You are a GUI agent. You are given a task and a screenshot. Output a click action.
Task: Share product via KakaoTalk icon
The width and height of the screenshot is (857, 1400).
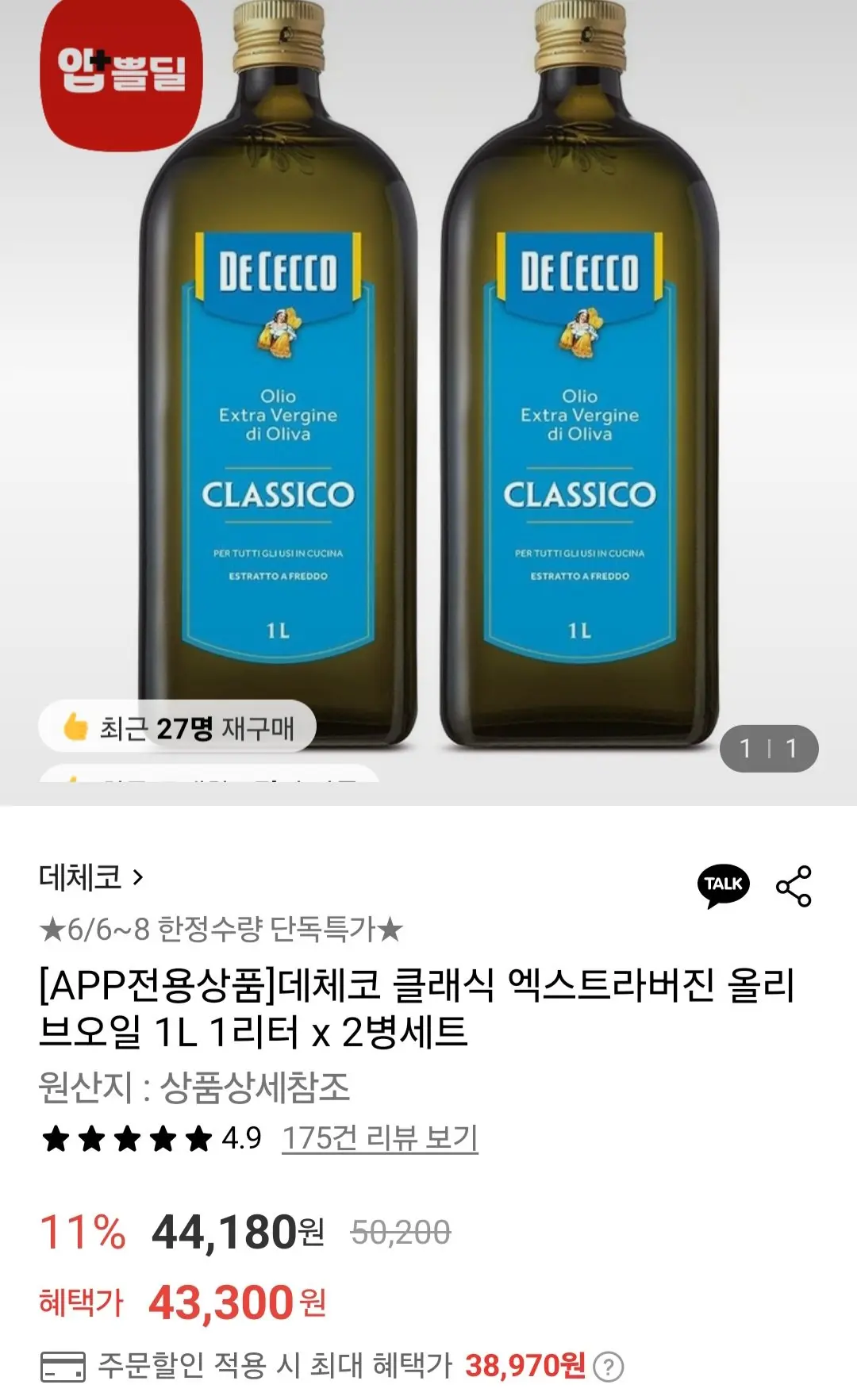pyautogui.click(x=723, y=885)
